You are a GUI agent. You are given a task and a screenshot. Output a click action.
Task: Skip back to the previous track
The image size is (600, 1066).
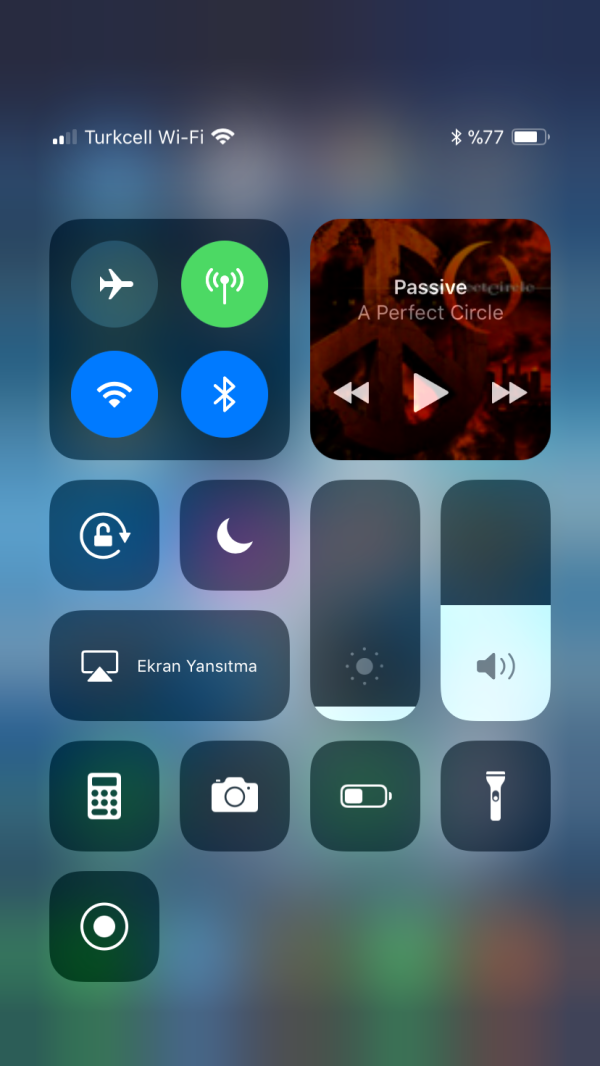point(351,393)
